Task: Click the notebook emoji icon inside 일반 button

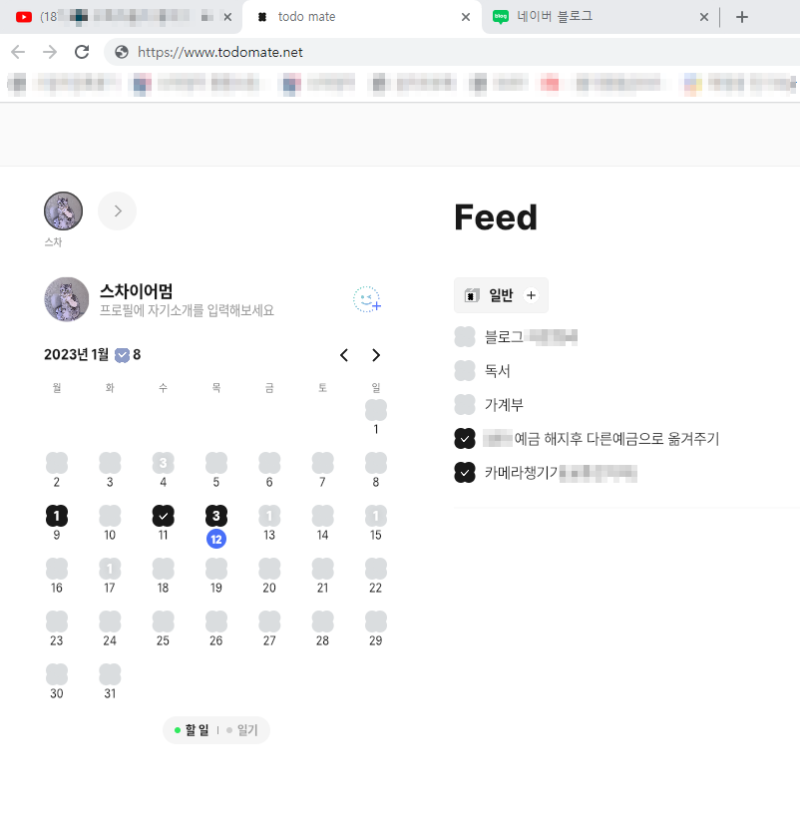Action: click(x=470, y=295)
